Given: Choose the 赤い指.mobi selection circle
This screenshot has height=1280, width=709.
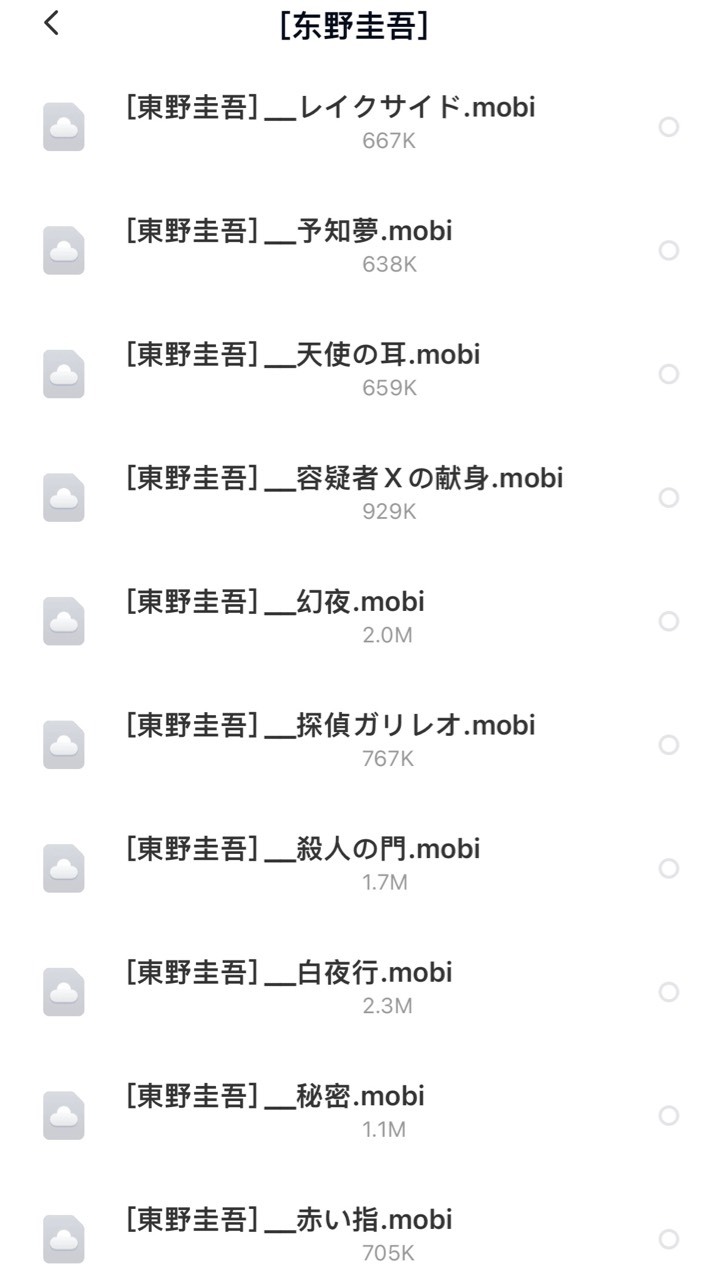Looking at the screenshot, I should pyautogui.click(x=669, y=1238).
